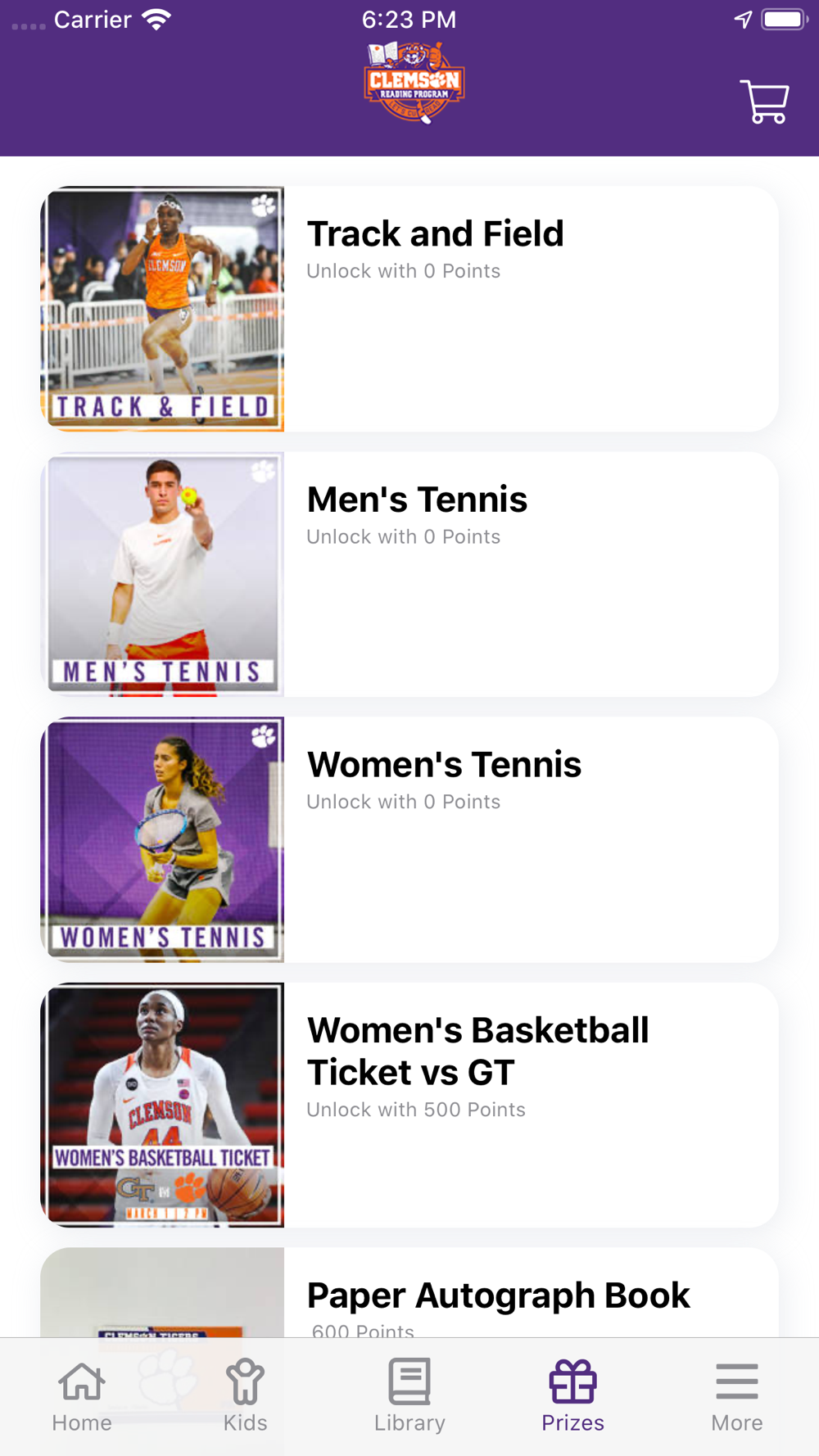Tap the Prizes tab

click(573, 1397)
